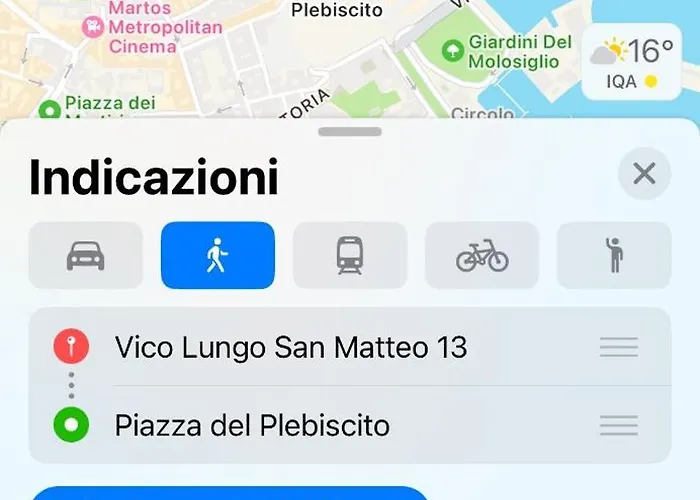
Task: Tap the reorder handle for Vico Lungo San Matteo 13
Action: [x=619, y=347]
